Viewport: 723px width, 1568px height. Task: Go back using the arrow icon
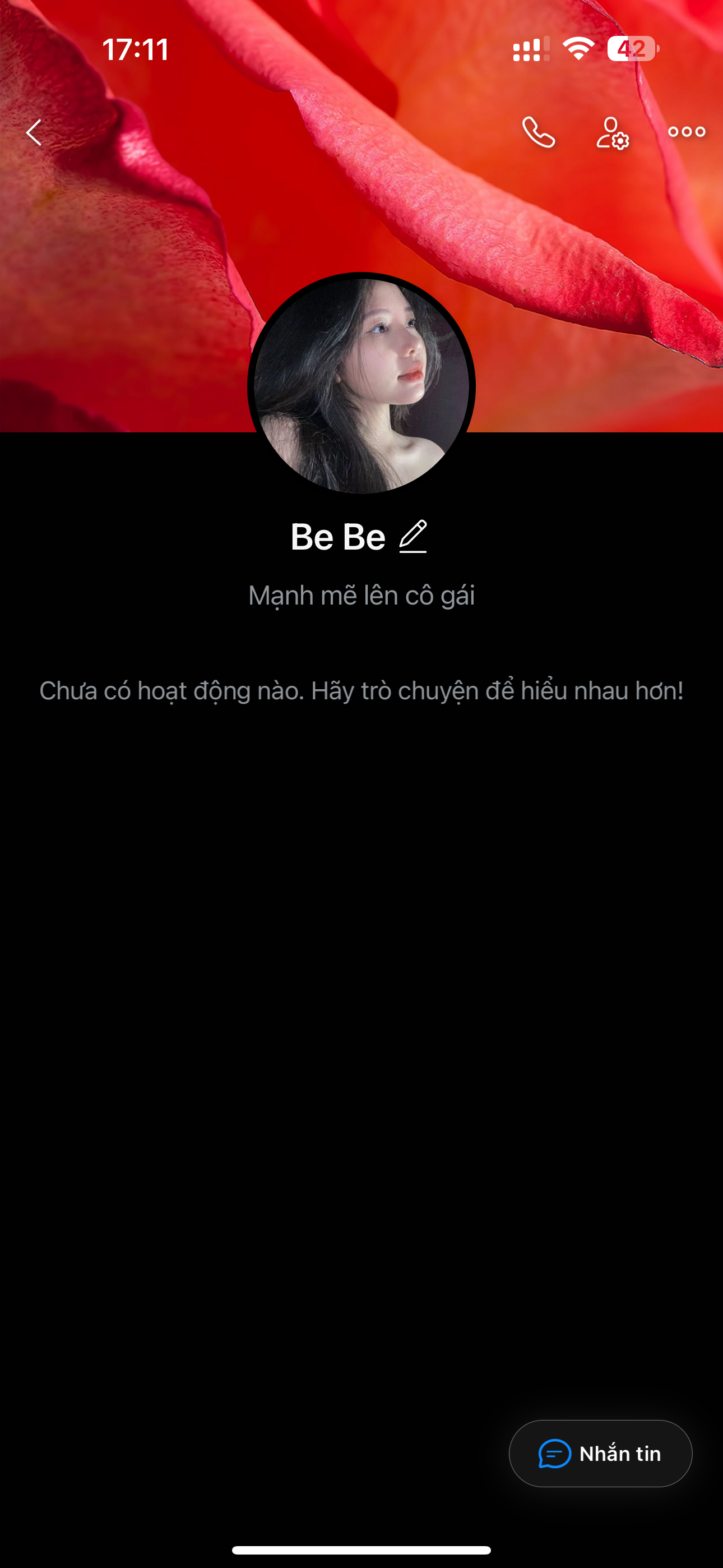(x=34, y=132)
